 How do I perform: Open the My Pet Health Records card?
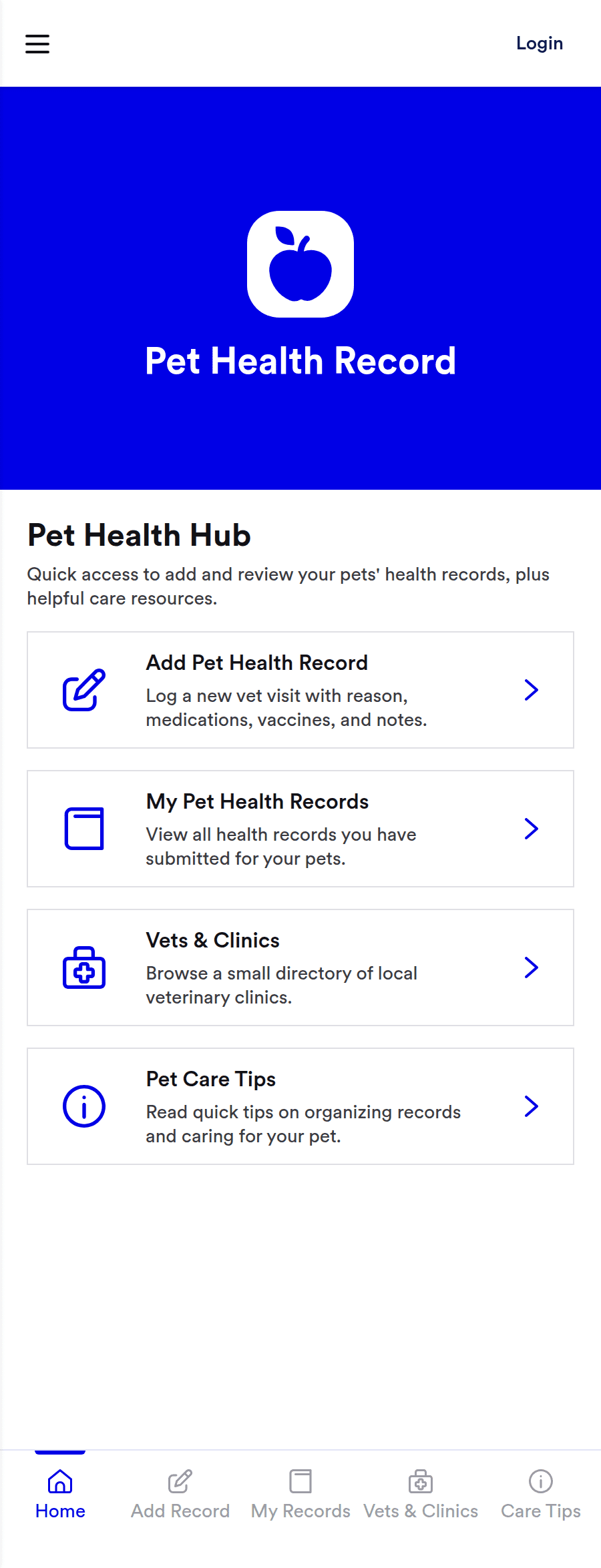coord(300,829)
